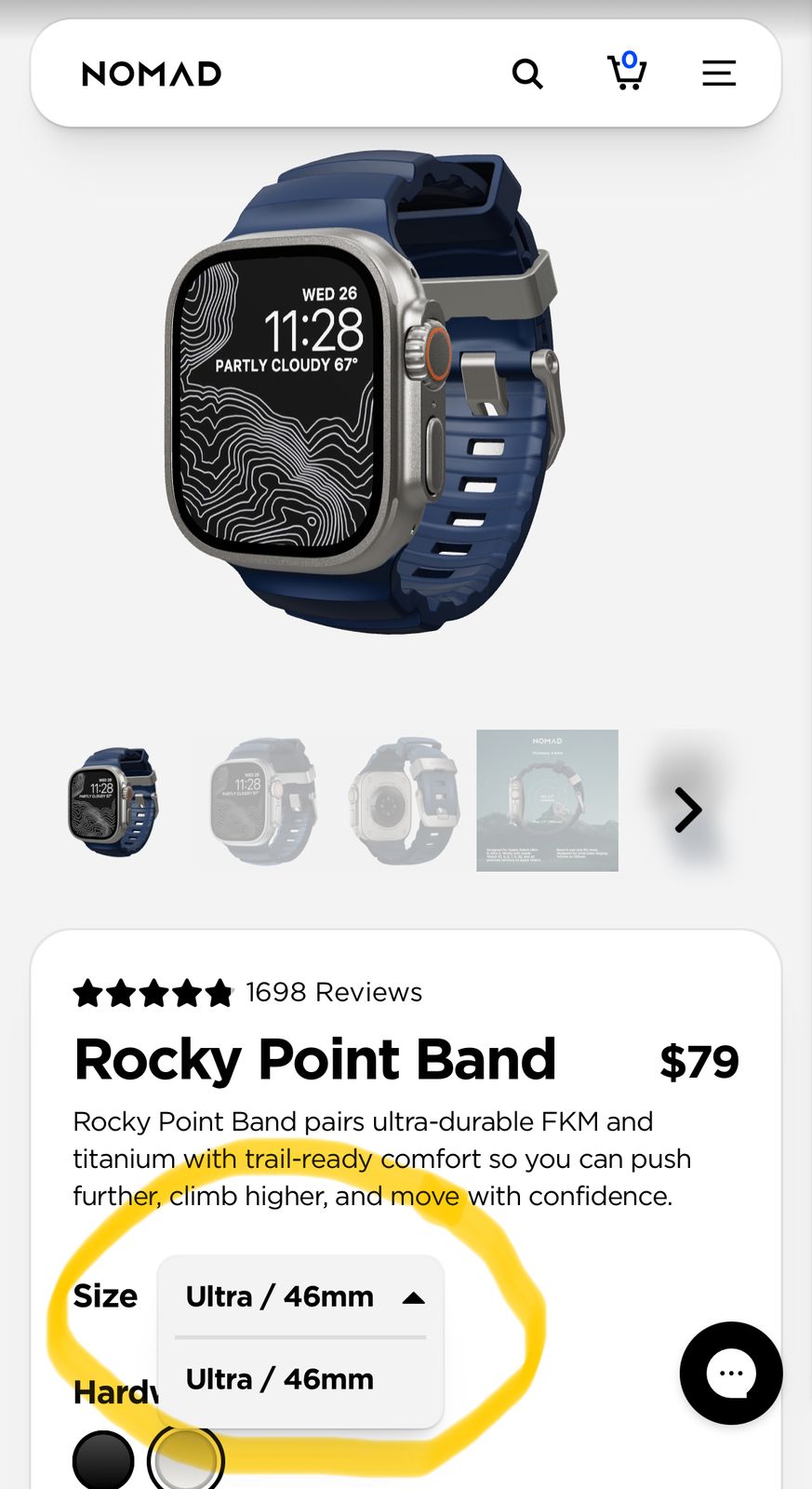The height and width of the screenshot is (1489, 812).
Task: Open the chat support bubble
Action: [731, 1373]
